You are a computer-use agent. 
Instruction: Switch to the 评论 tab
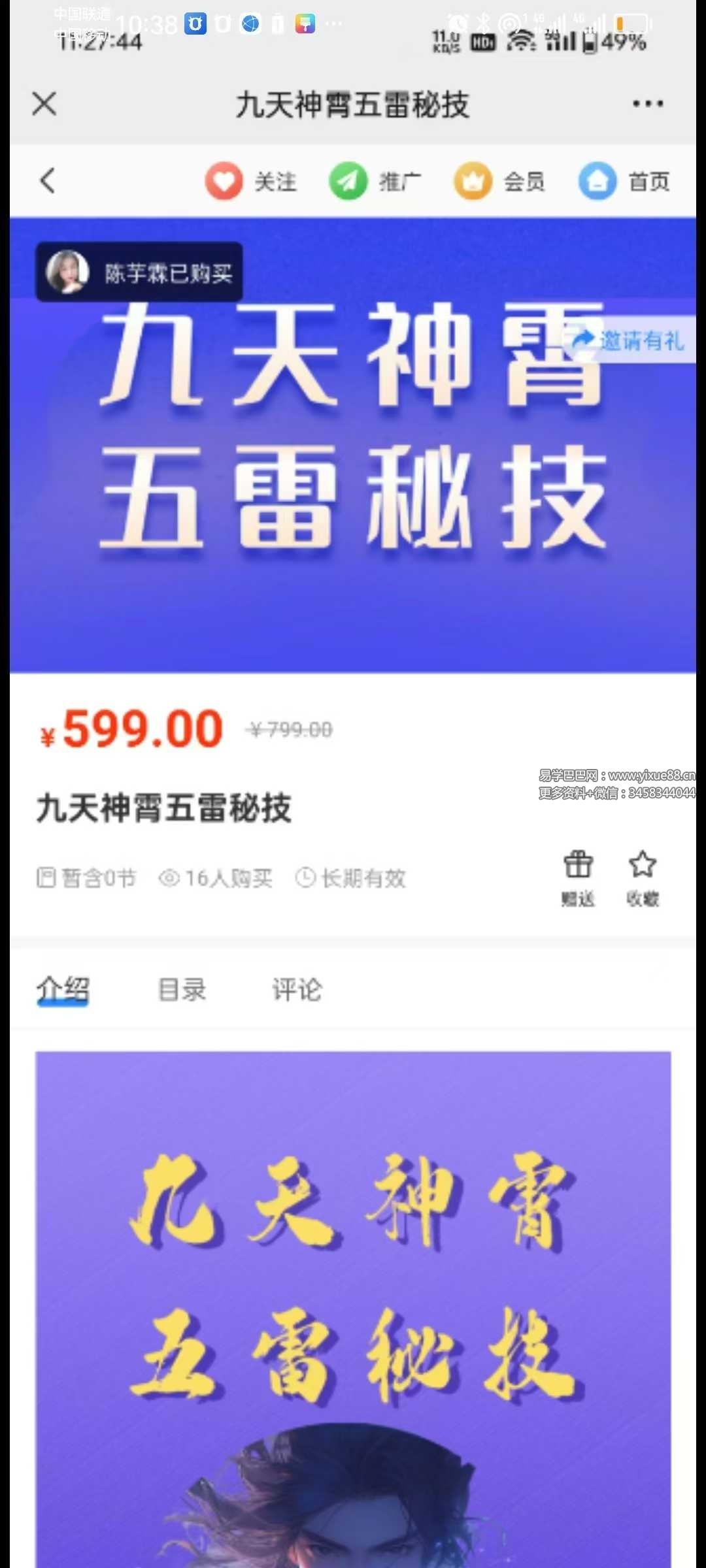(297, 989)
